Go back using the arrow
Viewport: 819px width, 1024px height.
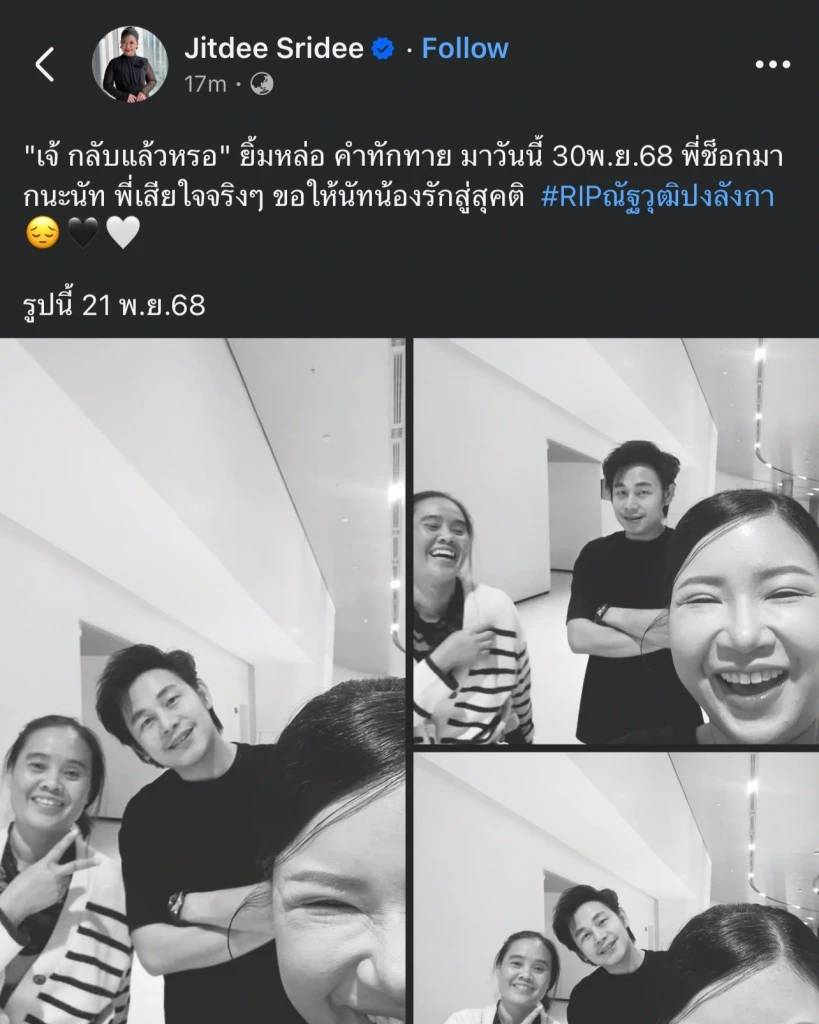(45, 64)
